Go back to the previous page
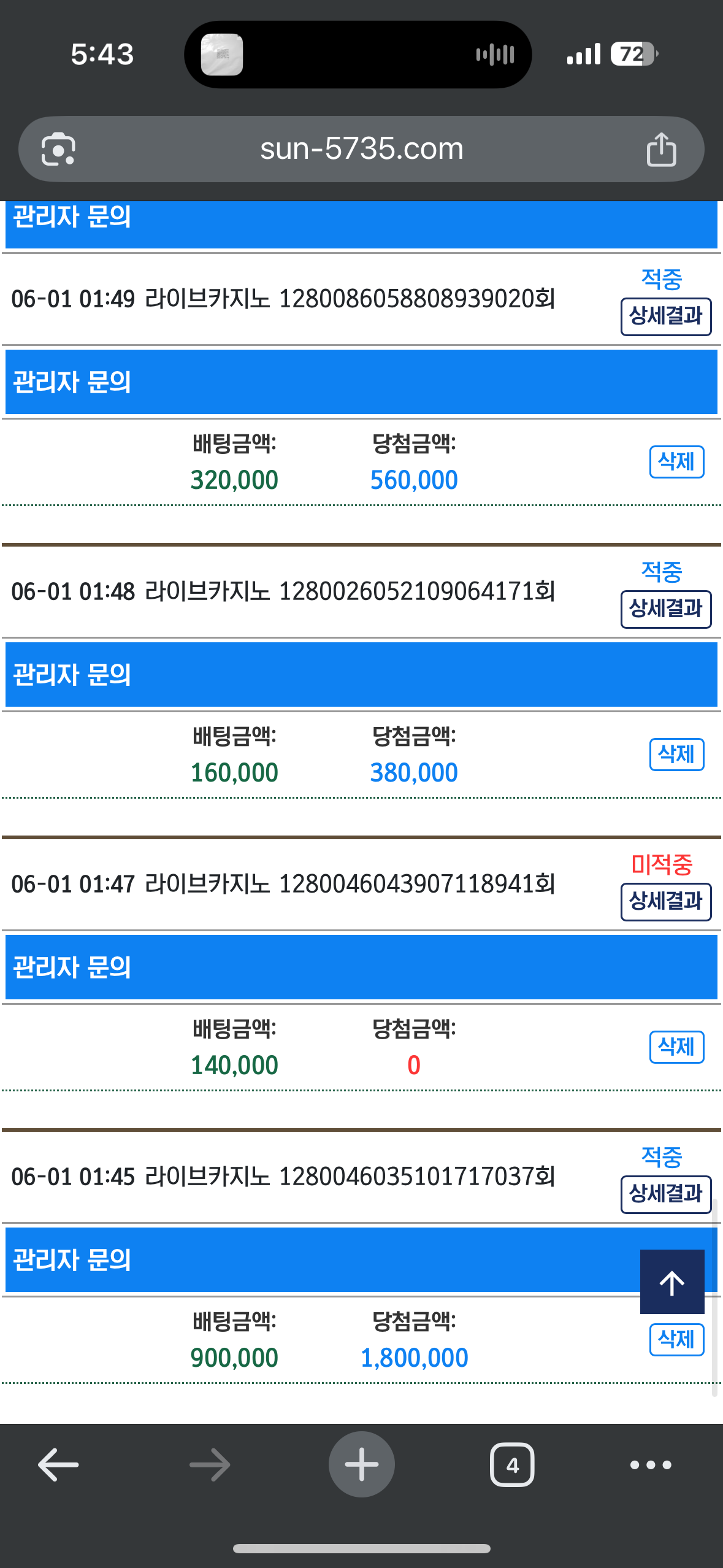 click(x=58, y=1465)
